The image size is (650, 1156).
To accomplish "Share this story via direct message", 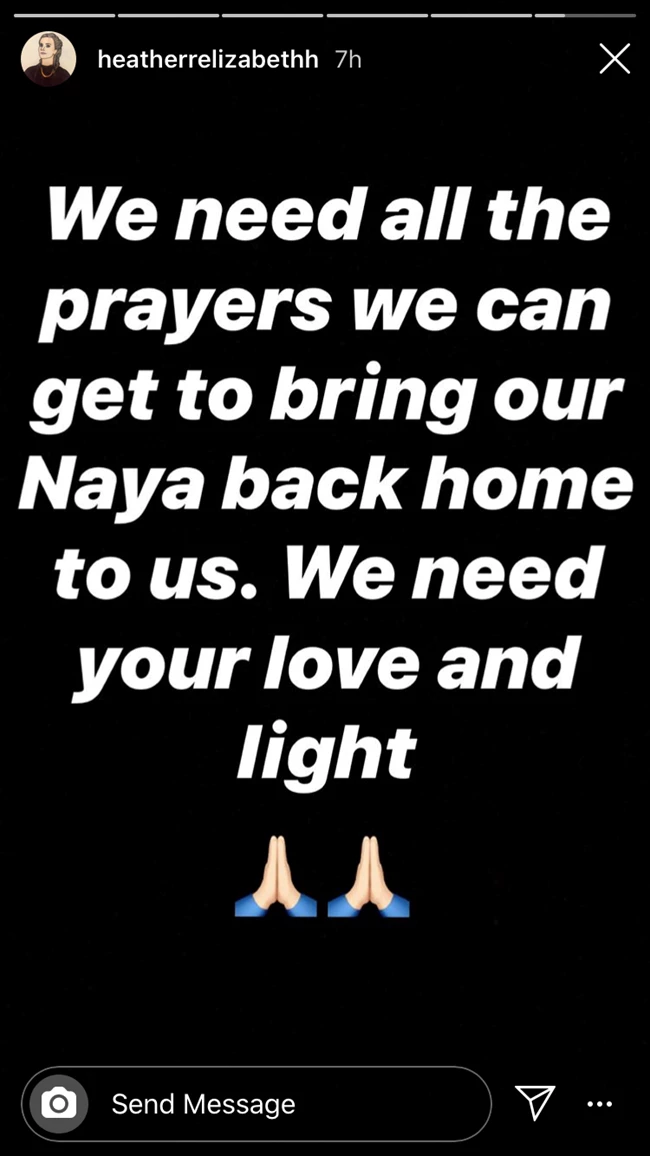I will point(535,1103).
